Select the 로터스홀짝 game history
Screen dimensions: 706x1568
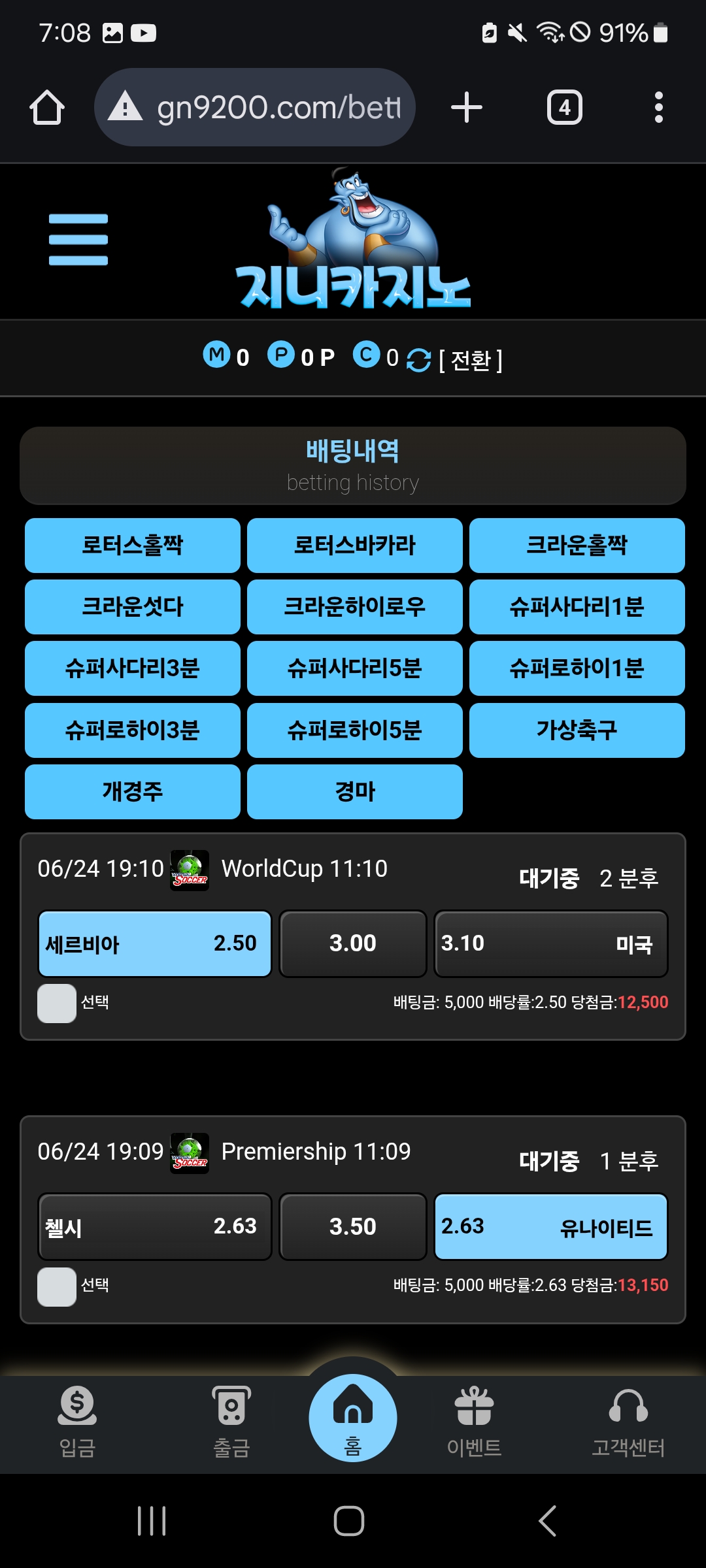coord(133,545)
